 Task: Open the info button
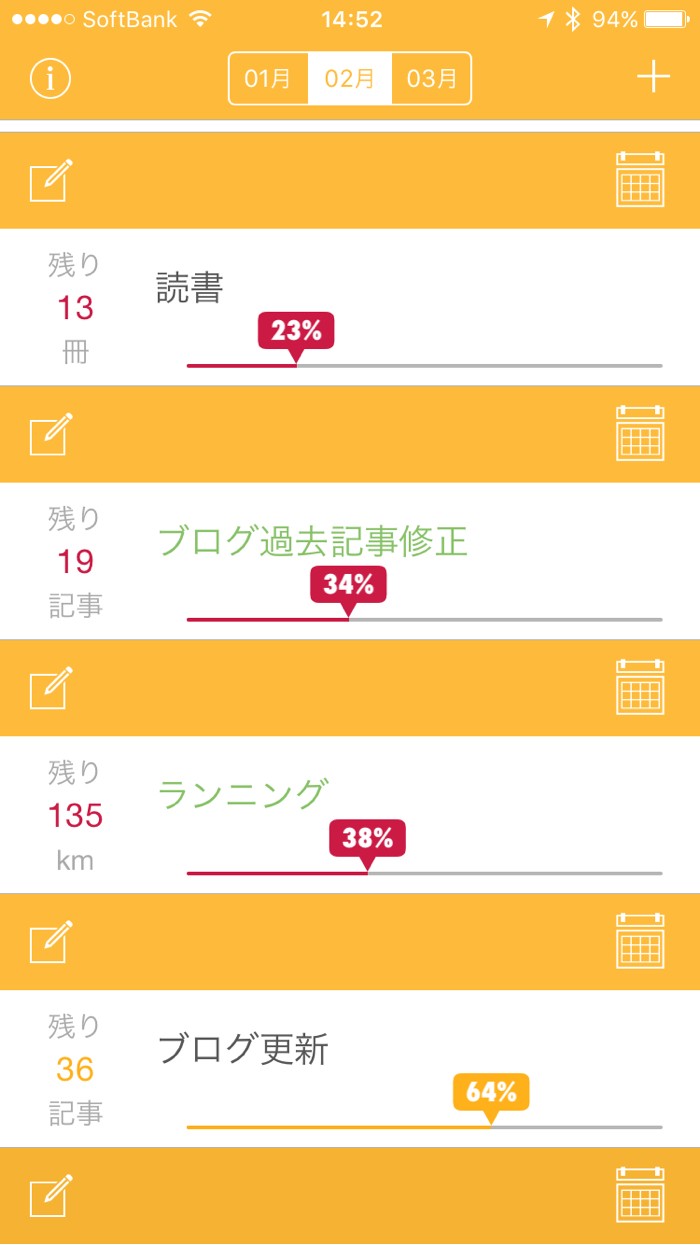(50, 79)
